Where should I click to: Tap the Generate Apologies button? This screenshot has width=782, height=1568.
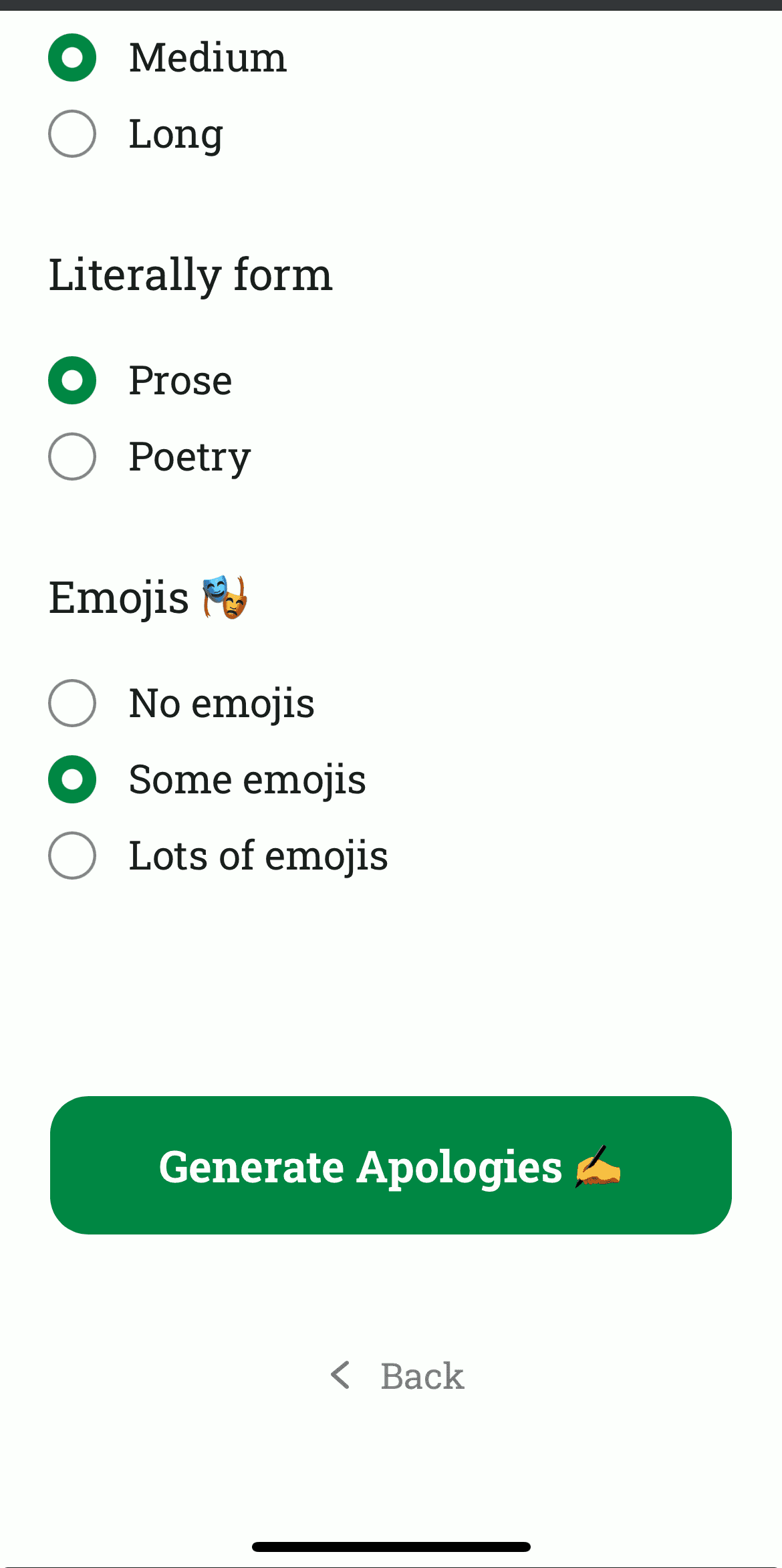point(391,1165)
